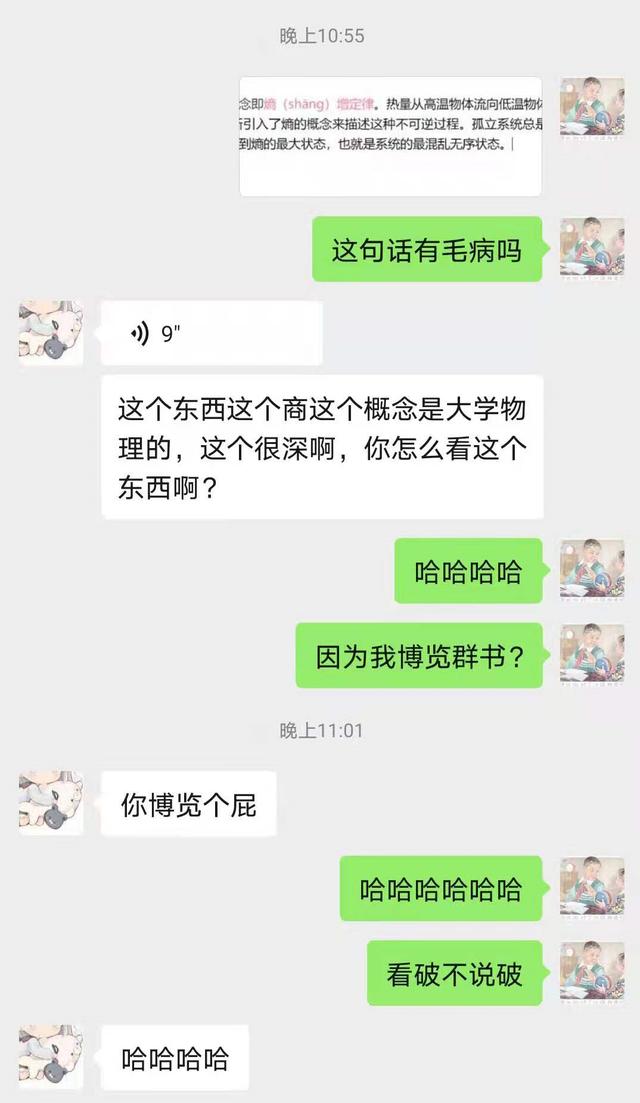This screenshot has height=1103, width=640.
Task: Tap own avatar beside 看破不说破
Action: [592, 973]
